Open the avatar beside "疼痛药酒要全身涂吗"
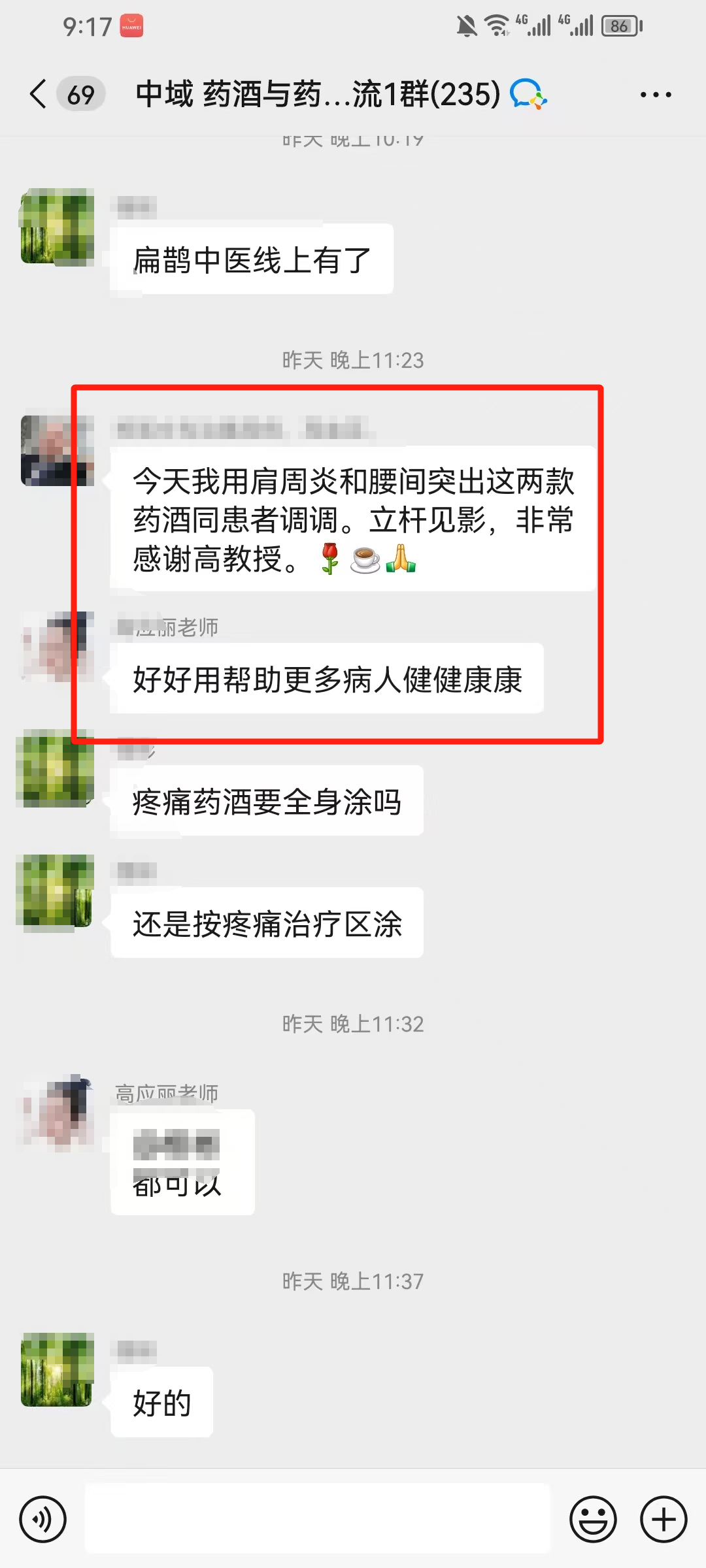The image size is (706, 1568). click(x=58, y=768)
